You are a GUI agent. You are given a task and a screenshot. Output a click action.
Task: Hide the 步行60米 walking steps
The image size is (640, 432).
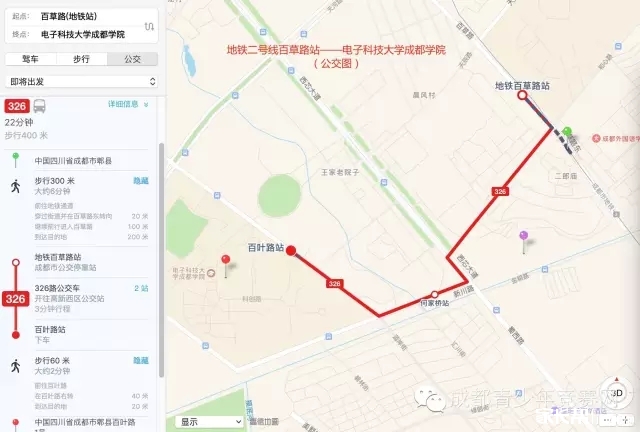pyautogui.click(x=141, y=358)
